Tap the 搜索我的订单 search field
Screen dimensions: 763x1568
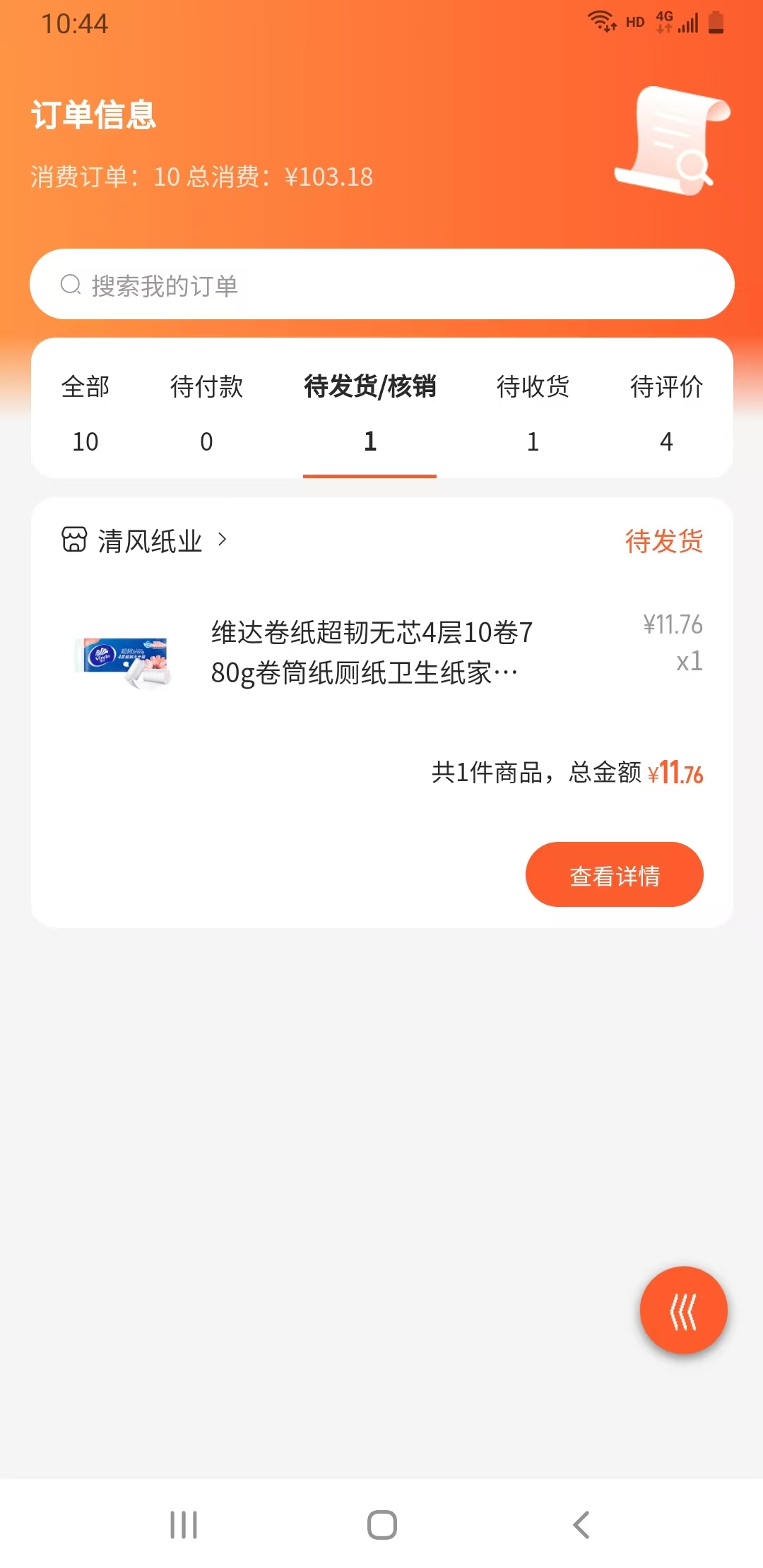point(381,285)
